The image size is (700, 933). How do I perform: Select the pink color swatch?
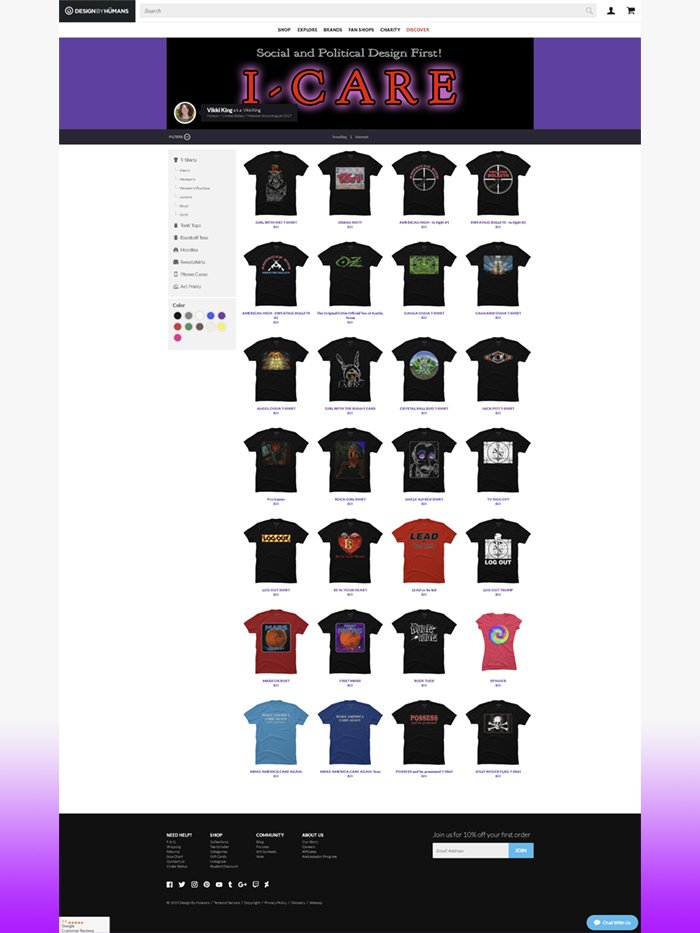tap(178, 337)
